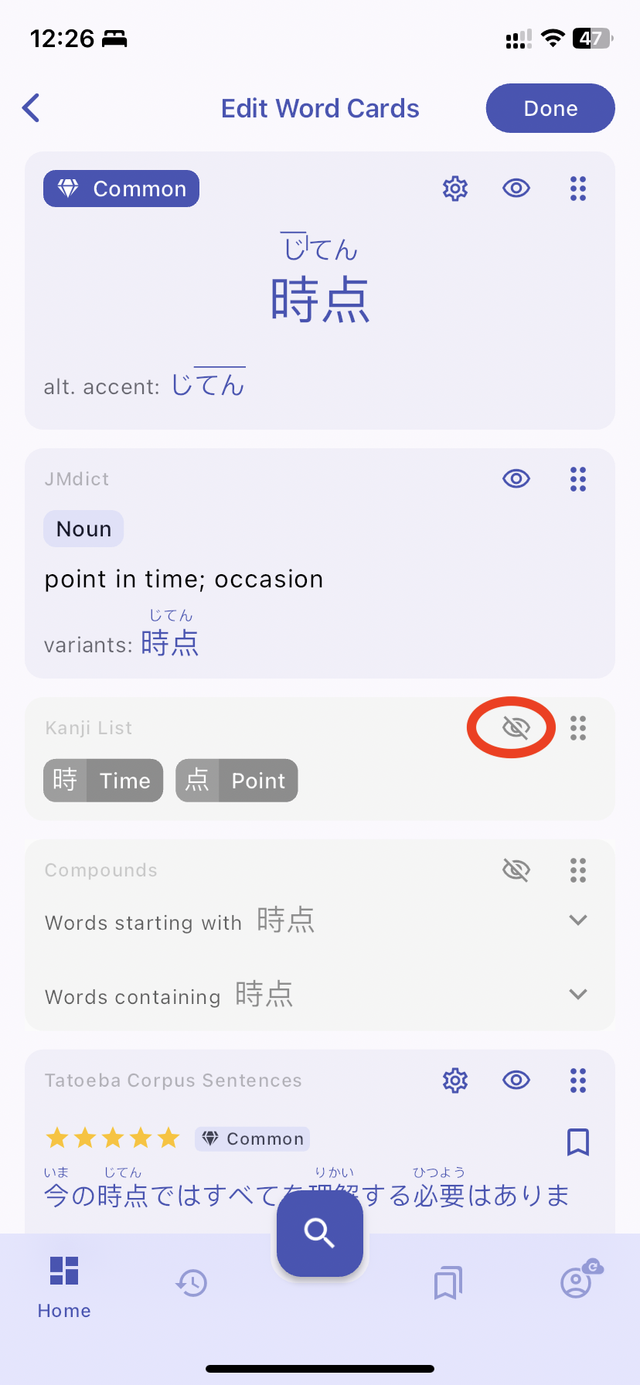The height and width of the screenshot is (1385, 640).
Task: Open the bookmarks tab
Action: point(448,1283)
